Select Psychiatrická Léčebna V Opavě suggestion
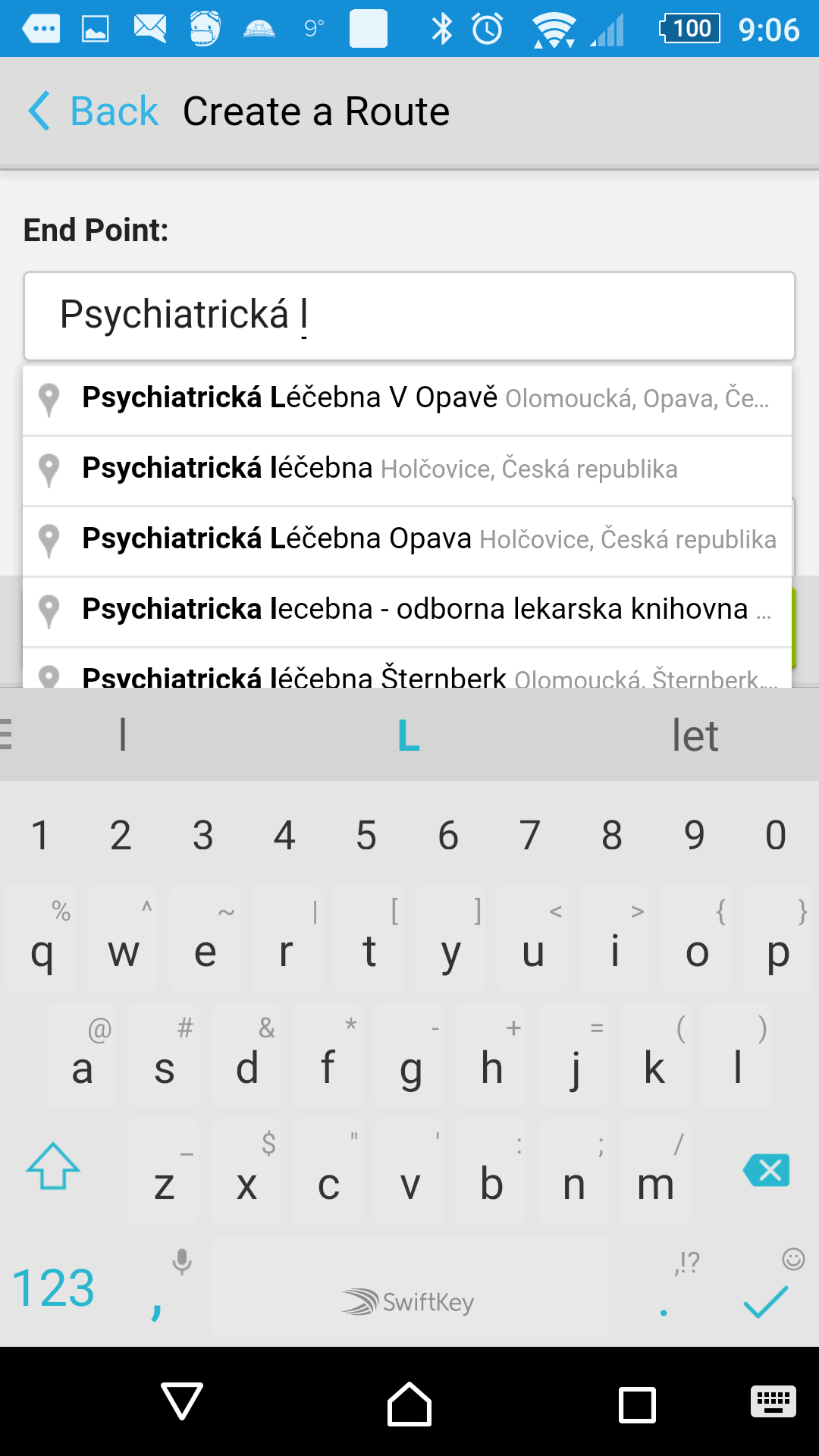Screen dimensions: 819x1456 407,400
